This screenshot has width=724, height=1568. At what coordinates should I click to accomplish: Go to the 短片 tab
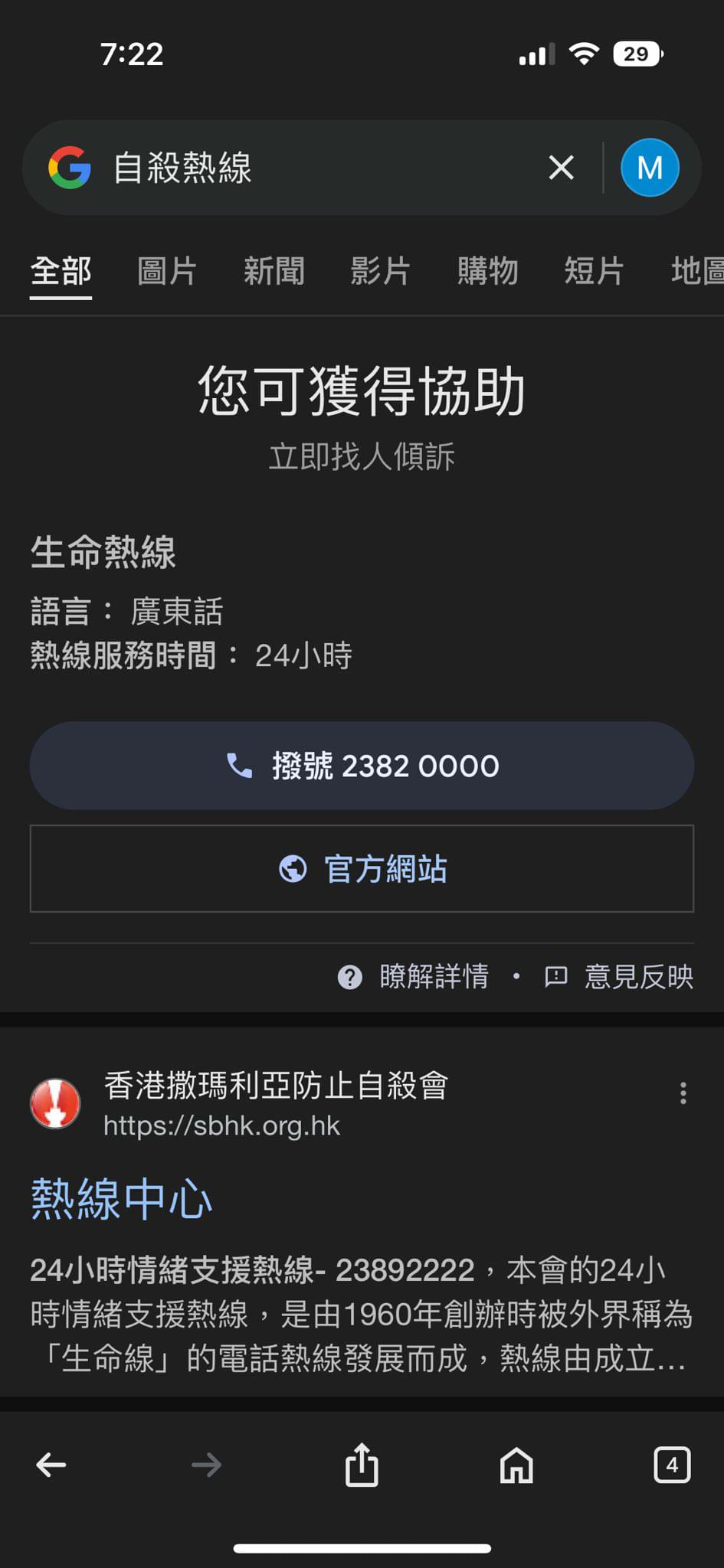[x=594, y=271]
